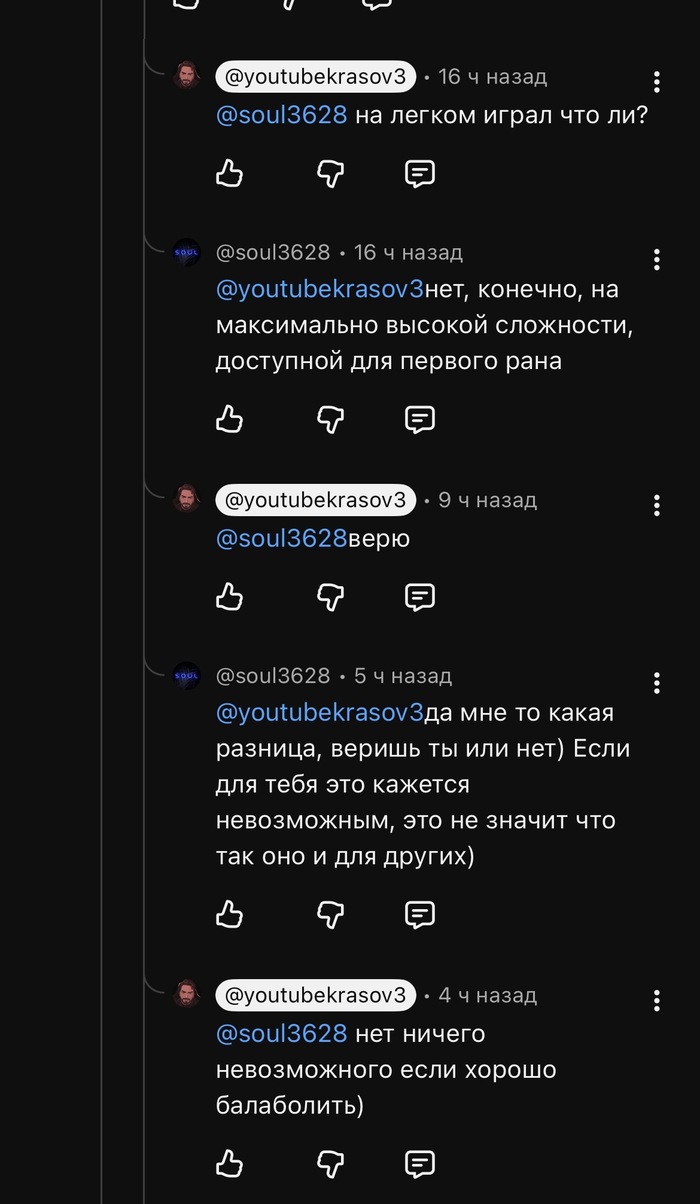Image resolution: width=700 pixels, height=1204 pixels.
Task: Reply to the "хорошо балаболить)" comment
Action: coord(419,1163)
